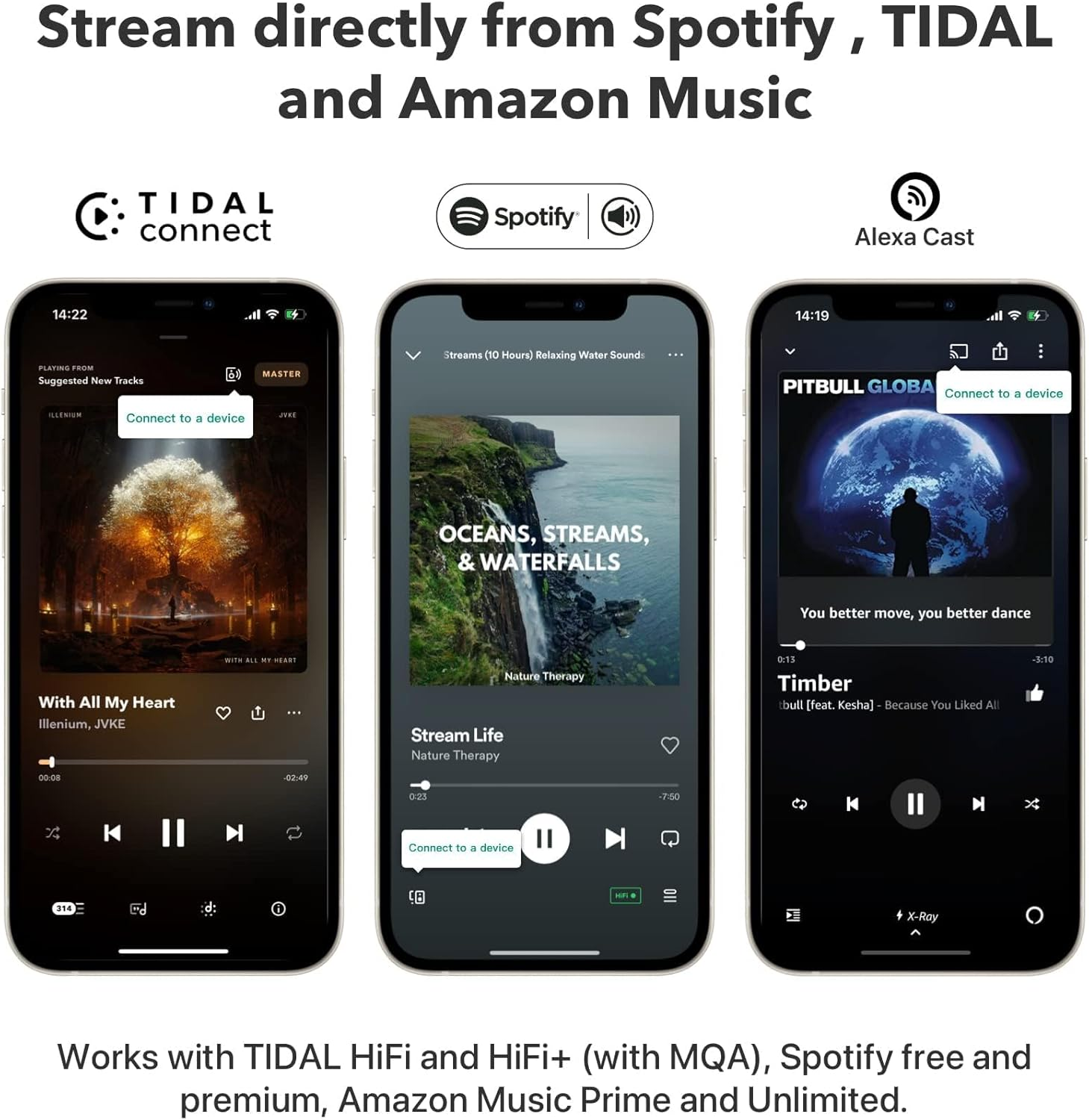Open Spotify's three-dot options menu
Image resolution: width=1089 pixels, height=1120 pixels.
[x=676, y=355]
